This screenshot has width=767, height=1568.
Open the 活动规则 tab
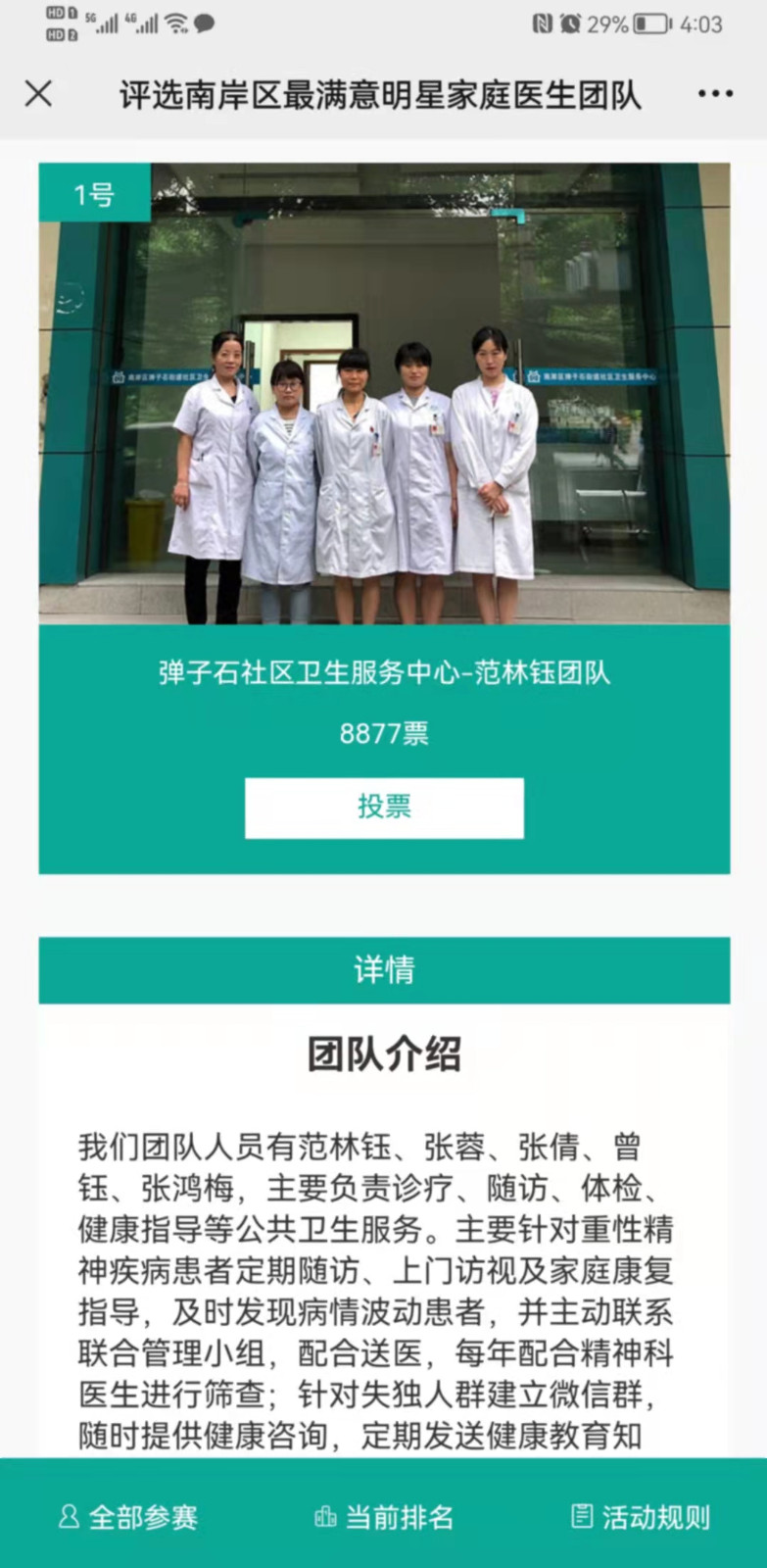click(x=641, y=1517)
